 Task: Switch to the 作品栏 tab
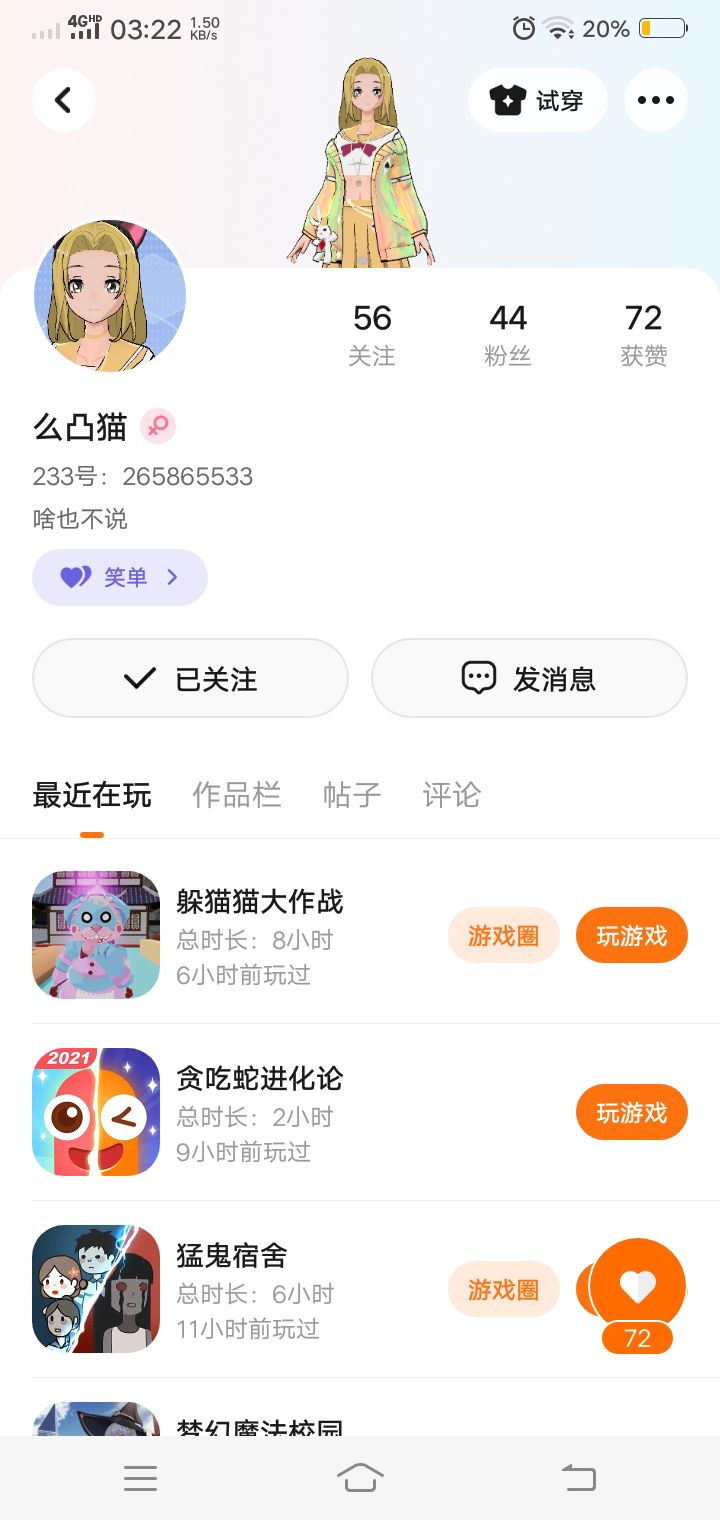point(237,795)
